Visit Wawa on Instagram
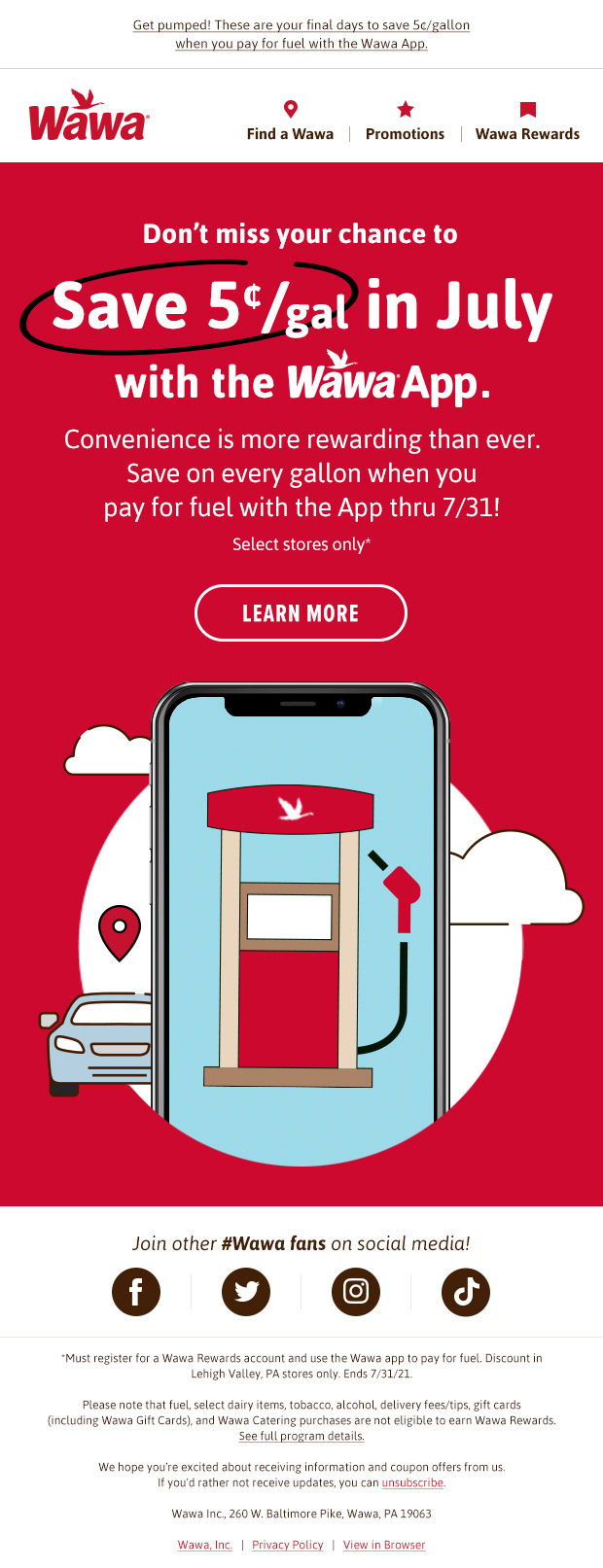This screenshot has height=1568, width=603. point(356,1291)
